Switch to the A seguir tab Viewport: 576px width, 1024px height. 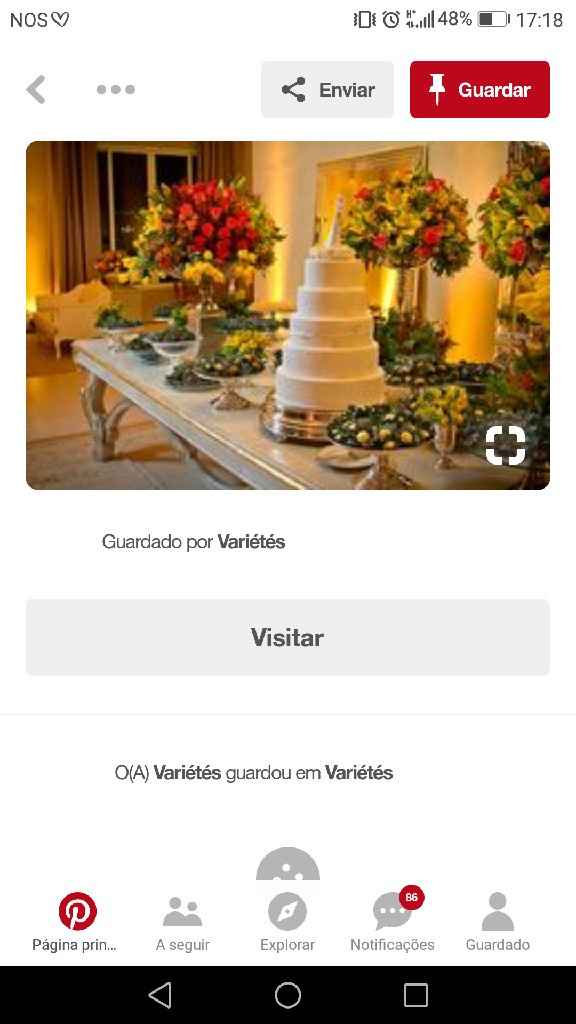click(x=182, y=922)
